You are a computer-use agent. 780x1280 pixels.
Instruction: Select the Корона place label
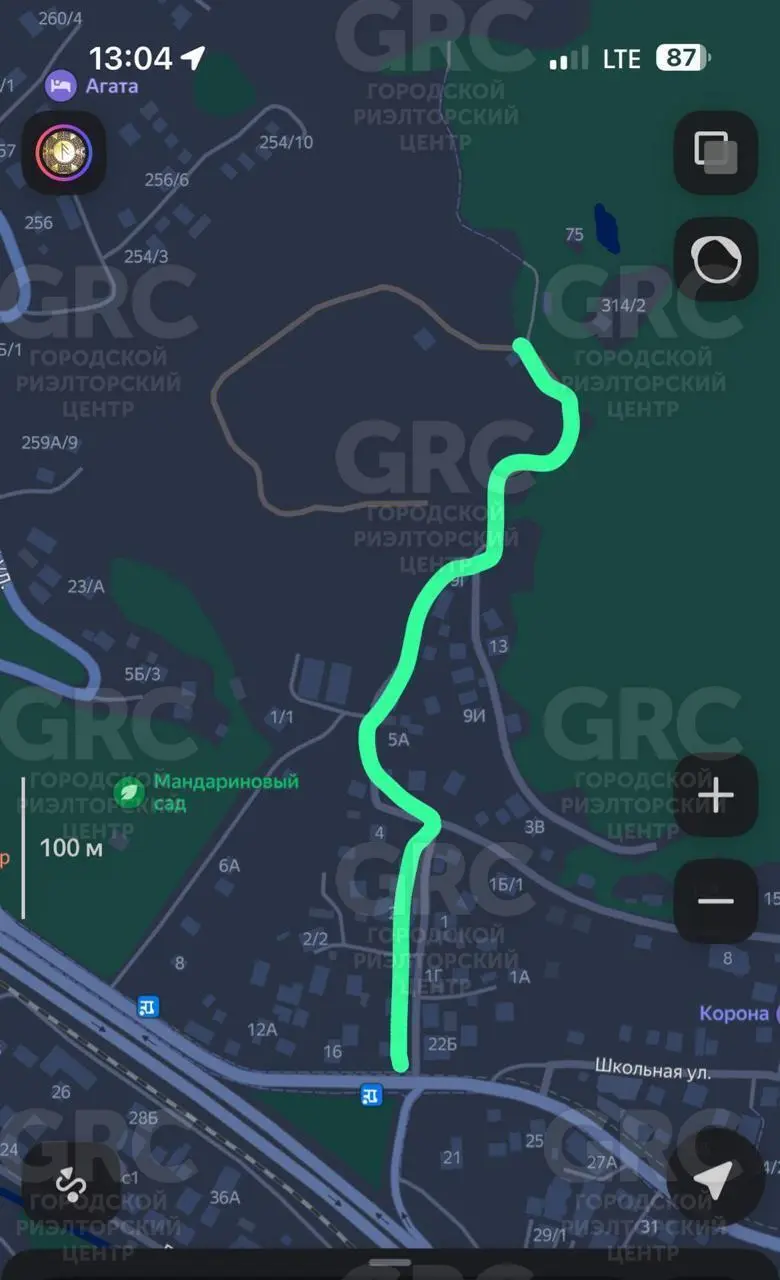pyautogui.click(x=734, y=1013)
